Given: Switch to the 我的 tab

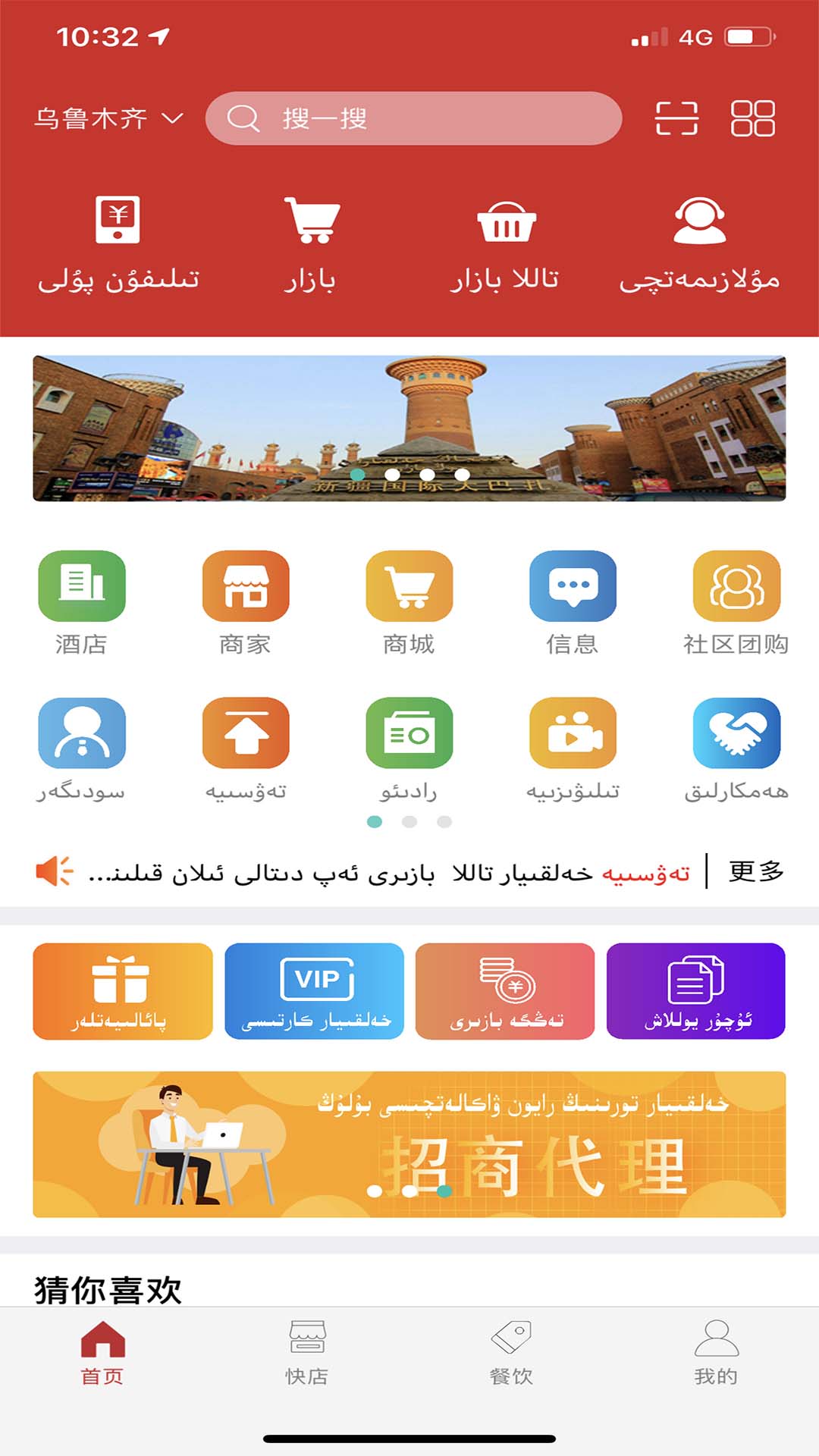Looking at the screenshot, I should [716, 1354].
